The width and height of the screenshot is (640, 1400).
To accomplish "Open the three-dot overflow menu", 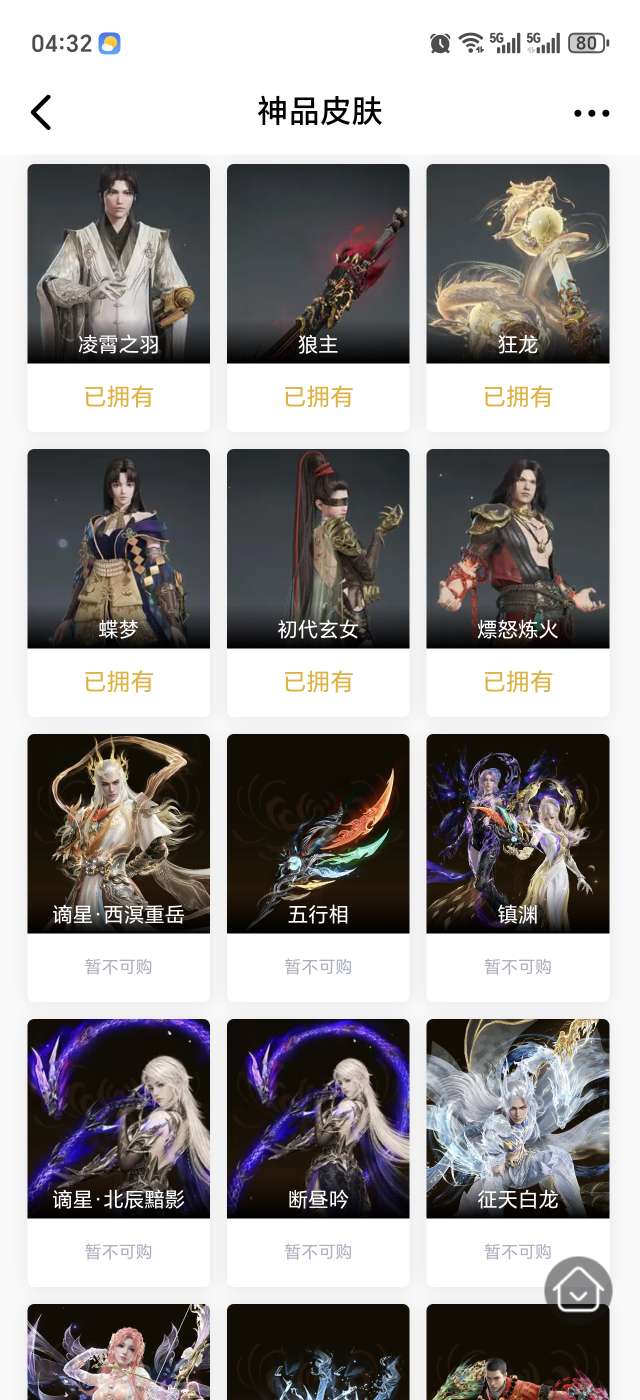I will (591, 113).
